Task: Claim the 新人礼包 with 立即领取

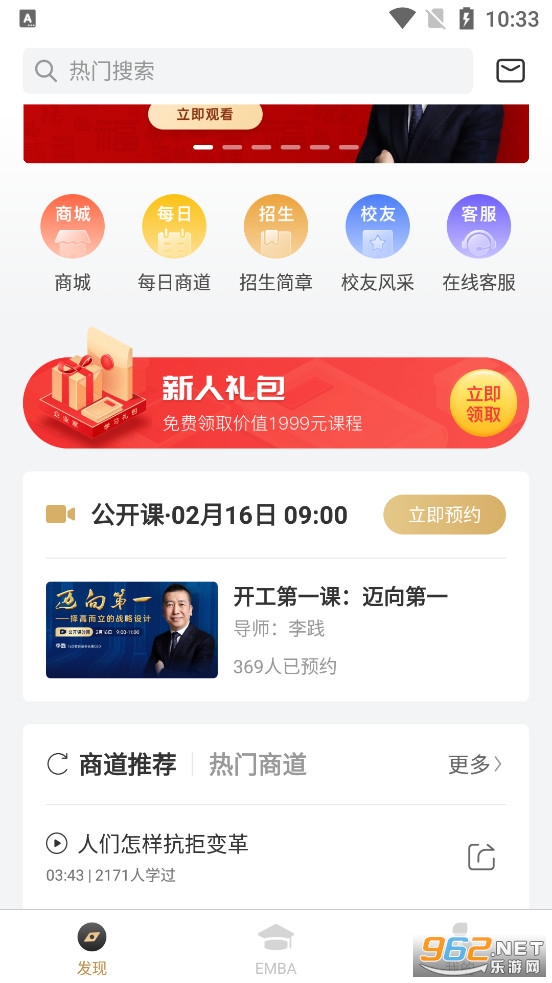Action: (x=483, y=404)
